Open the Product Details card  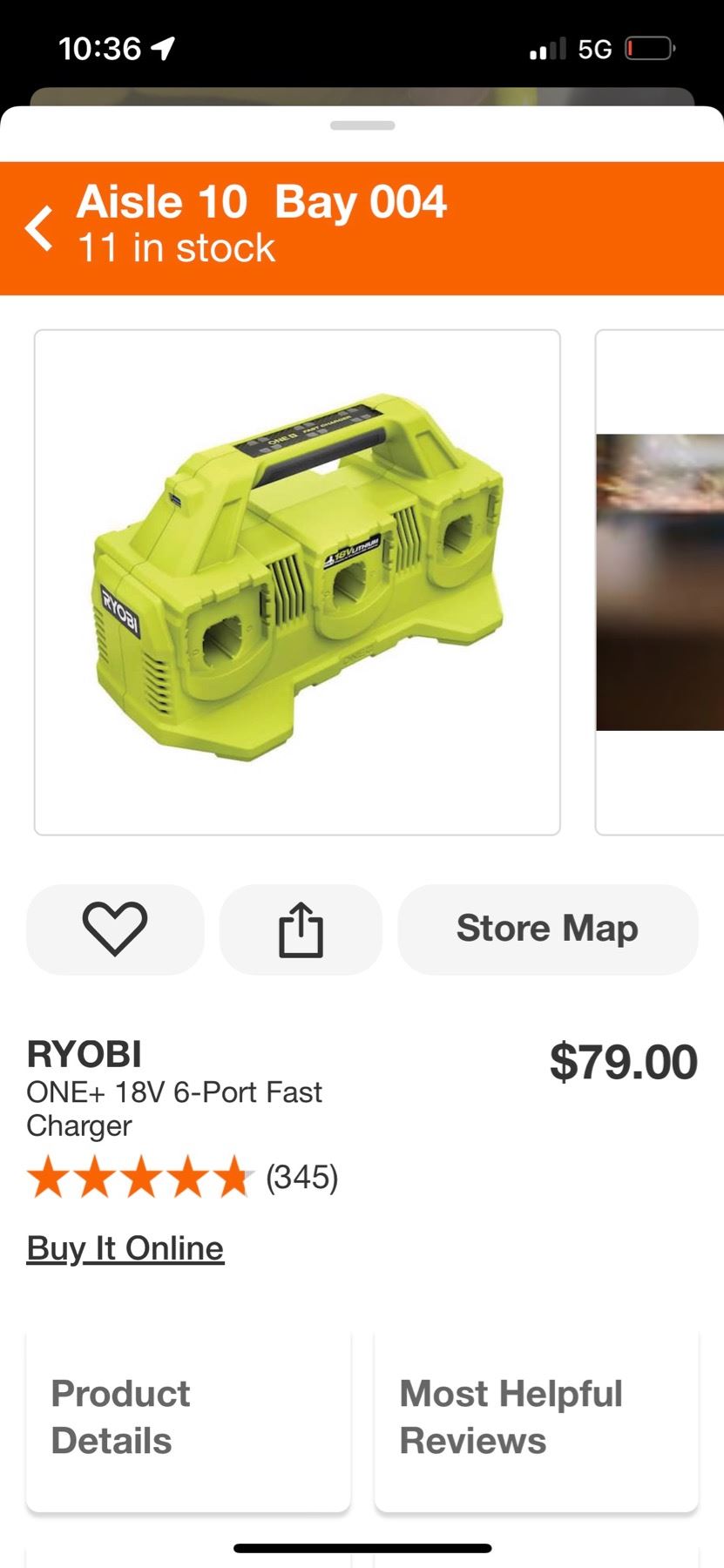188,1418
